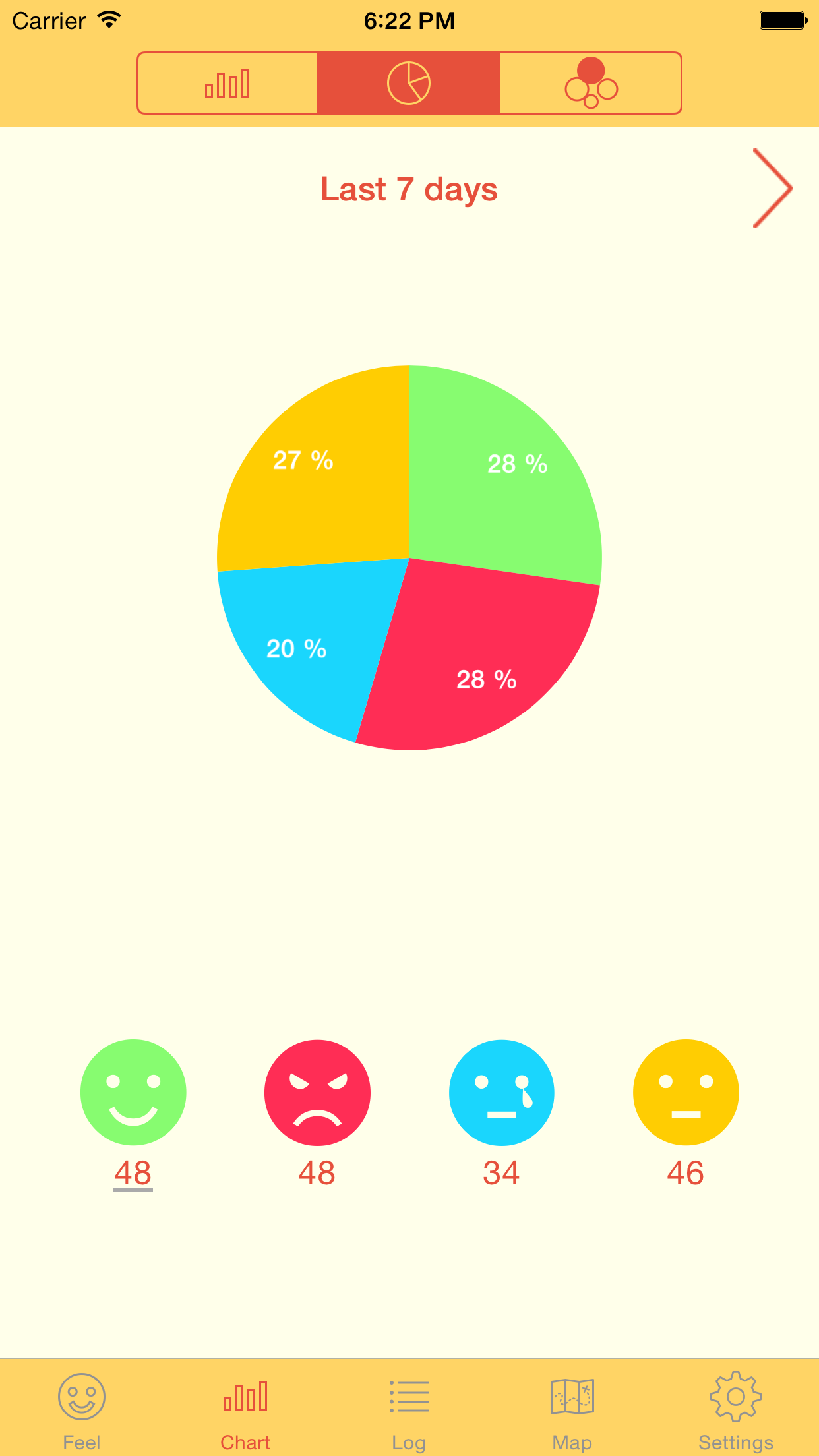819x1456 pixels.
Task: Switch to the bubble chart view
Action: [591, 83]
